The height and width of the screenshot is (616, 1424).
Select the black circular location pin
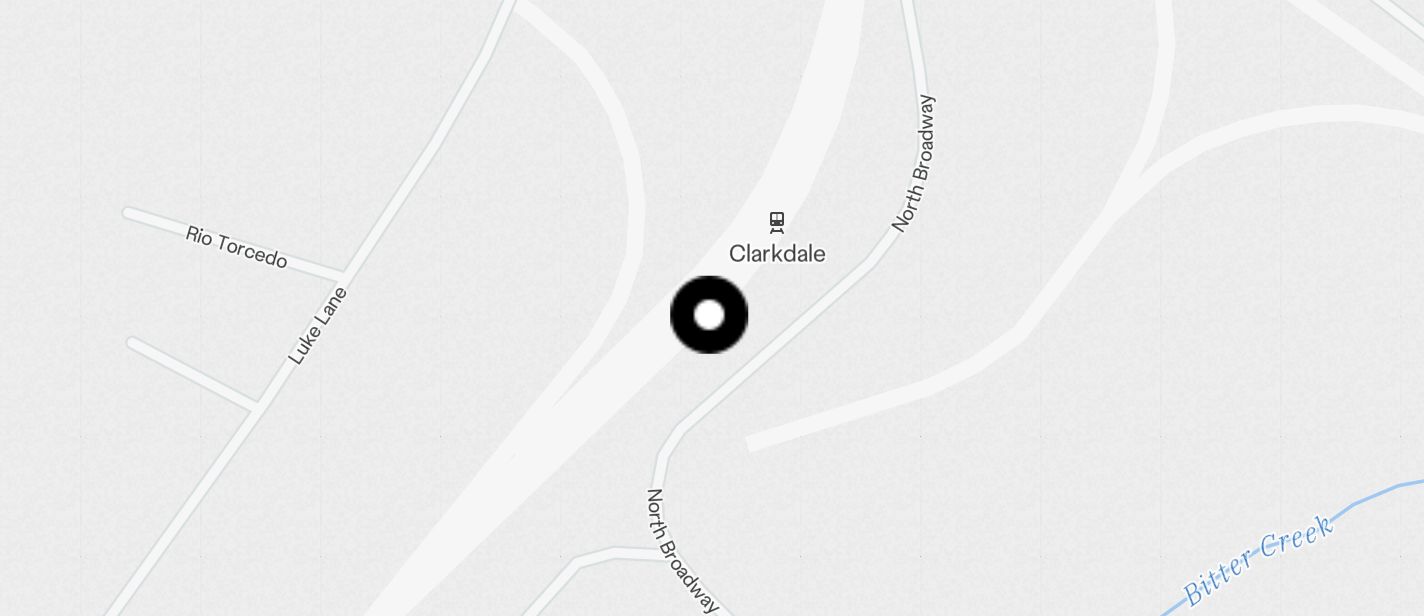coord(709,315)
